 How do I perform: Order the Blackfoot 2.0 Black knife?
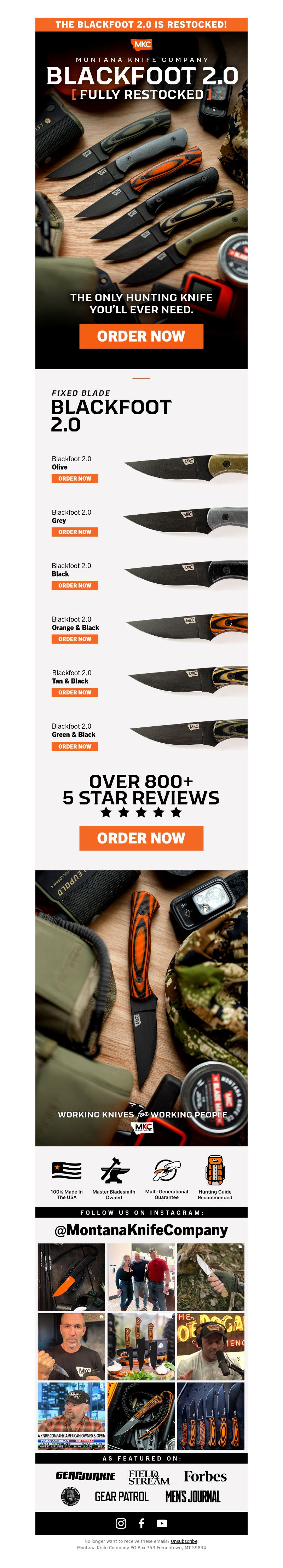click(x=75, y=585)
